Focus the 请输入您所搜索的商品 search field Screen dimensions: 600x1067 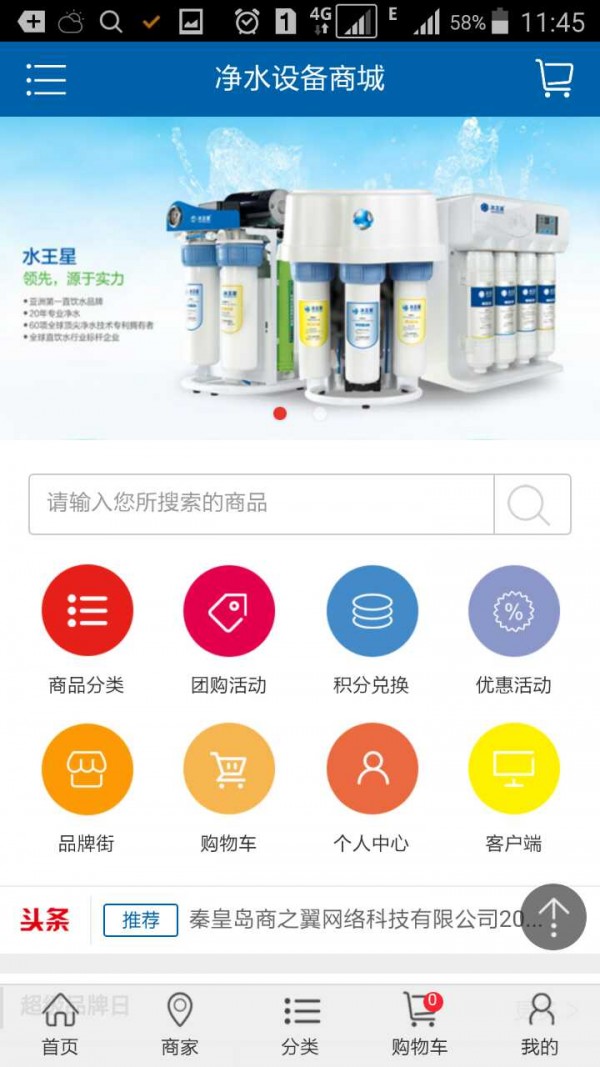[x=262, y=504]
